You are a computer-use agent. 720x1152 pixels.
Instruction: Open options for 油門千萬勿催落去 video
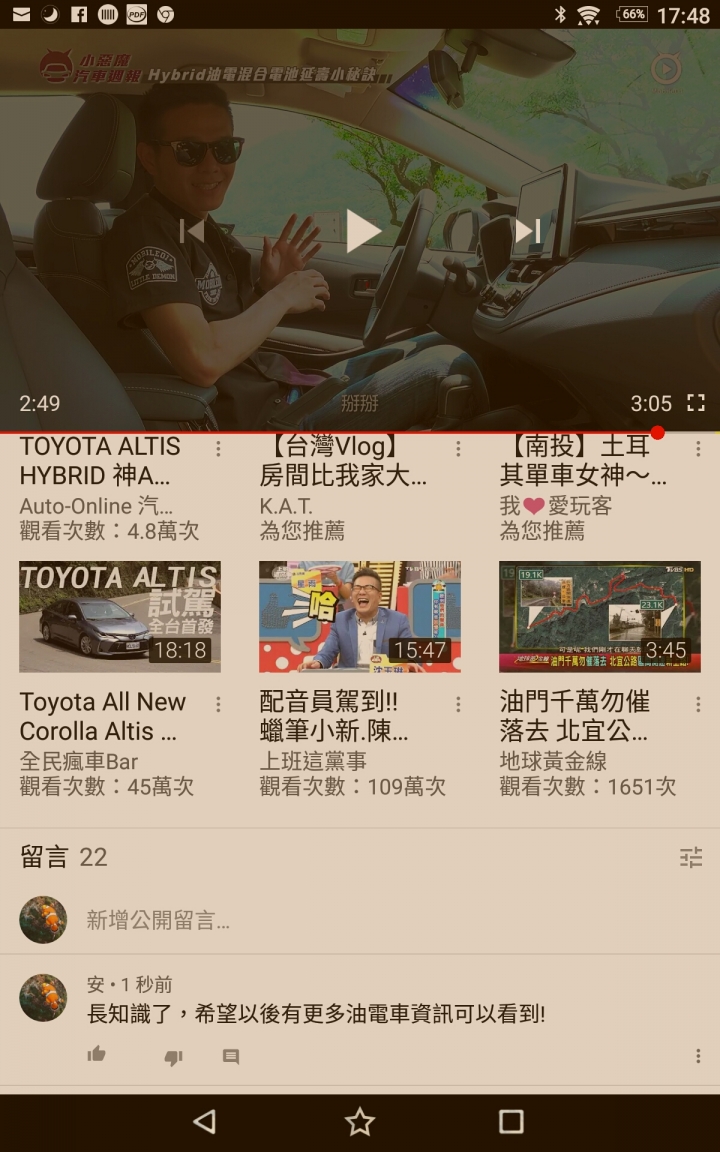tap(698, 705)
